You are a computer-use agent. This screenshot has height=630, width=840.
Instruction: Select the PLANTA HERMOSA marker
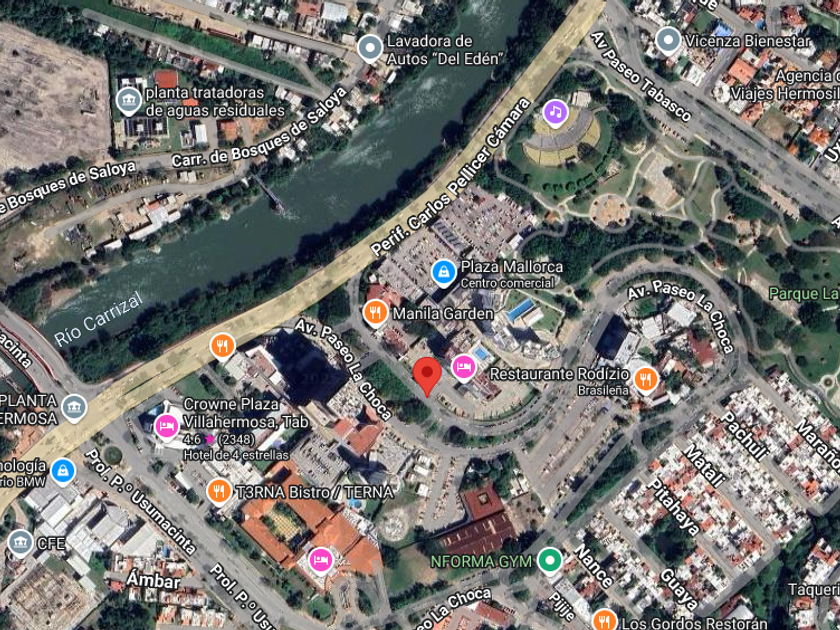(x=74, y=407)
